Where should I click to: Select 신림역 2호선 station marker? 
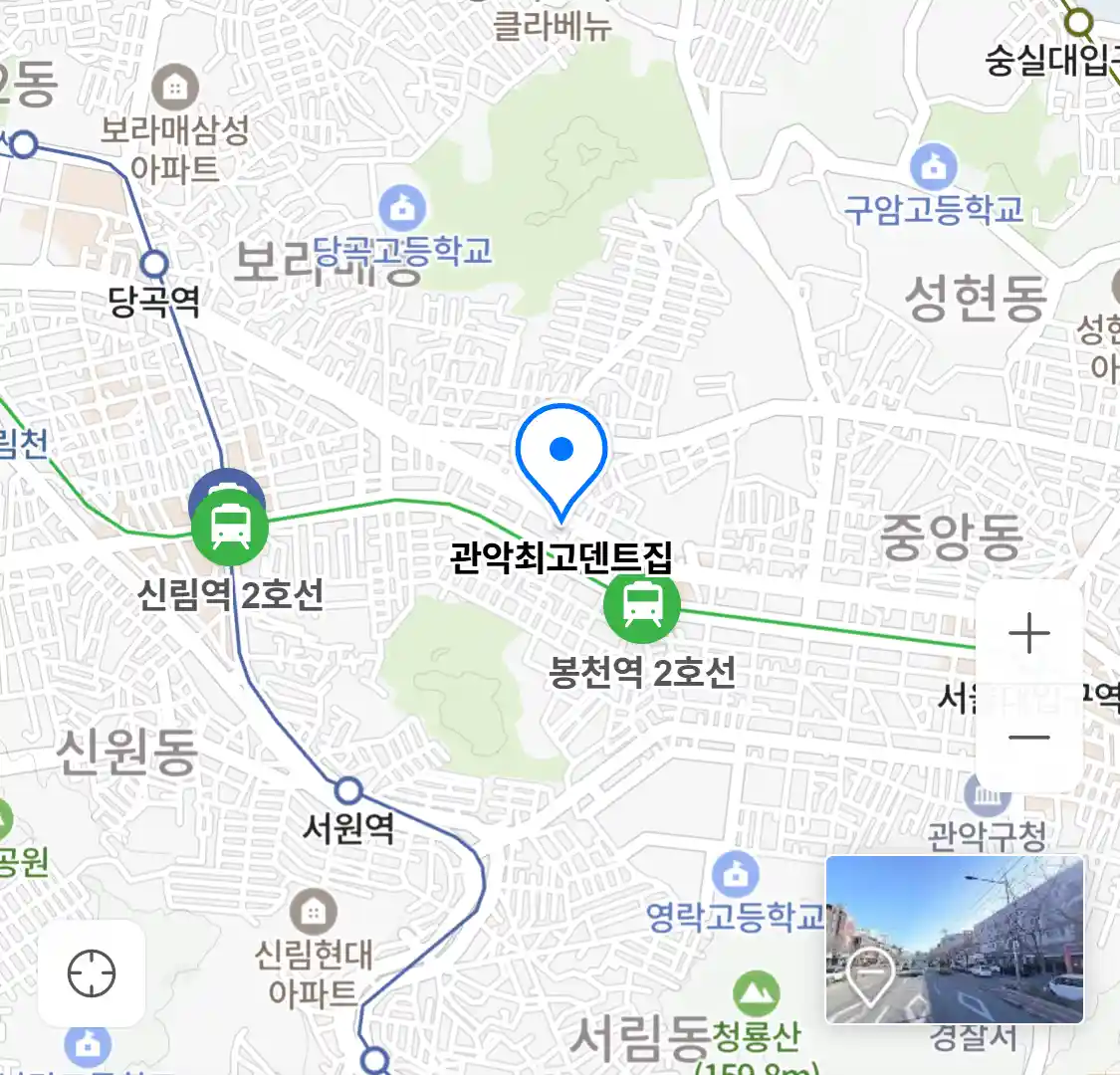(x=230, y=527)
